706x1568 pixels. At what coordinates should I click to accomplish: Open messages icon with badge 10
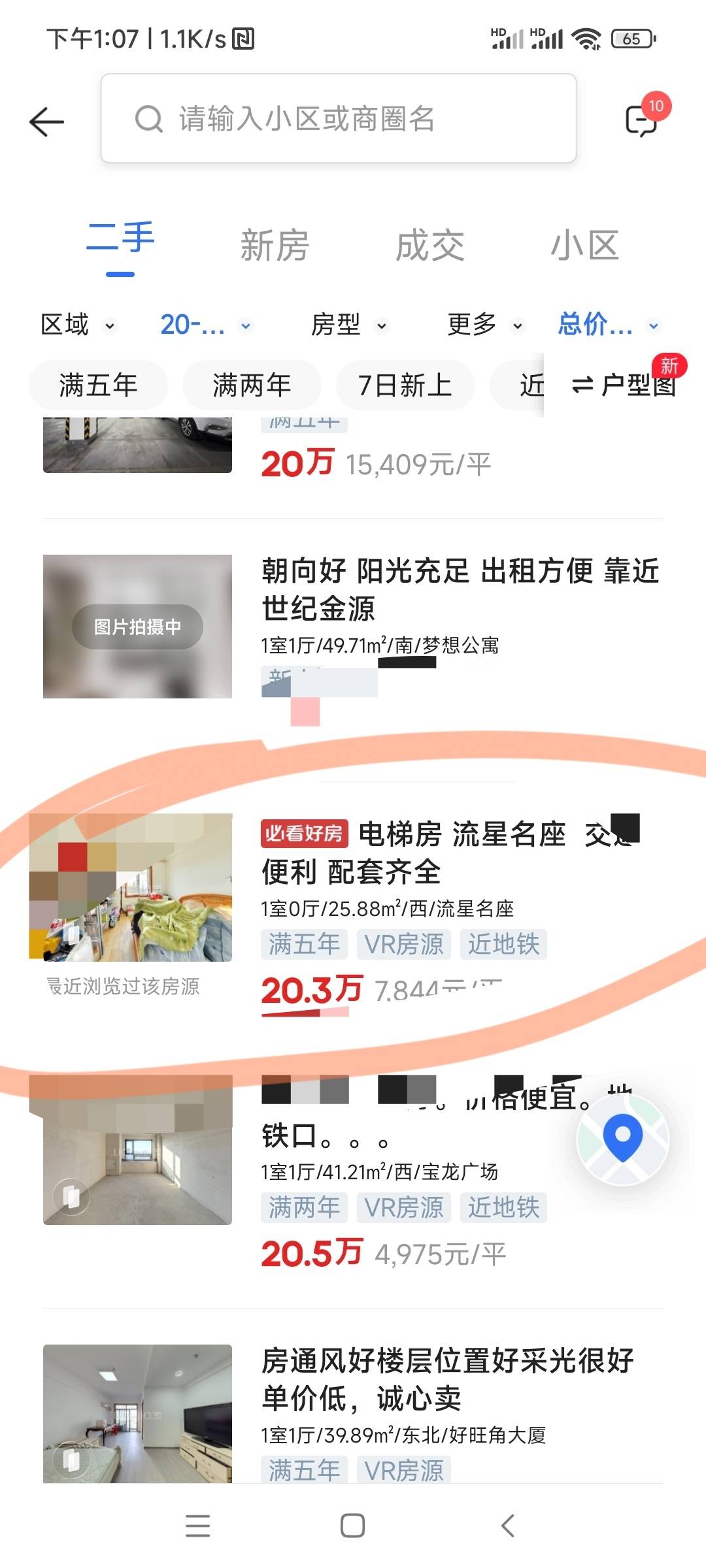coord(642,120)
